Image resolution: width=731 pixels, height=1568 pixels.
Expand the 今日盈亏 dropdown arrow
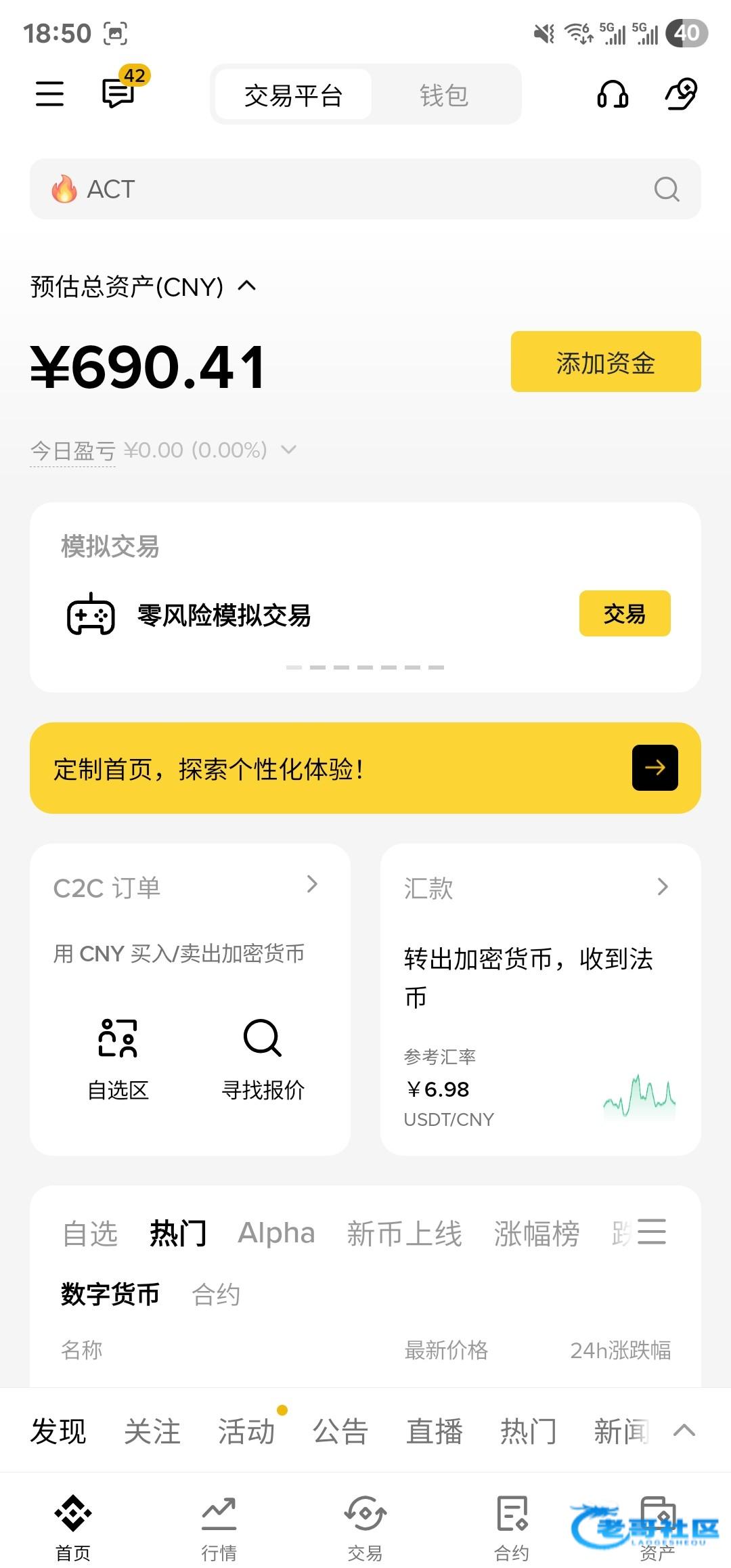[289, 450]
